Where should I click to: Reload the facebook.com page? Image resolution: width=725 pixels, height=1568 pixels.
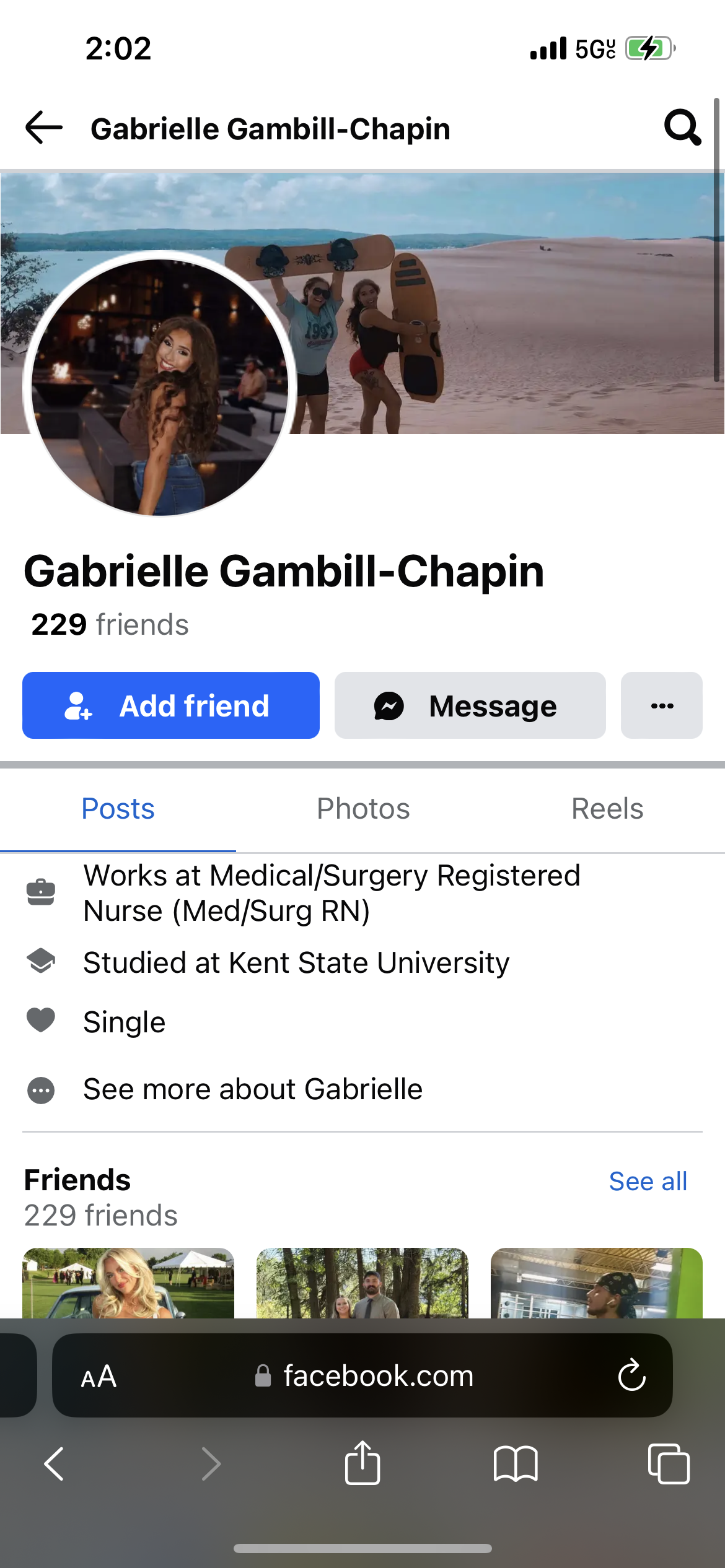click(x=631, y=1376)
